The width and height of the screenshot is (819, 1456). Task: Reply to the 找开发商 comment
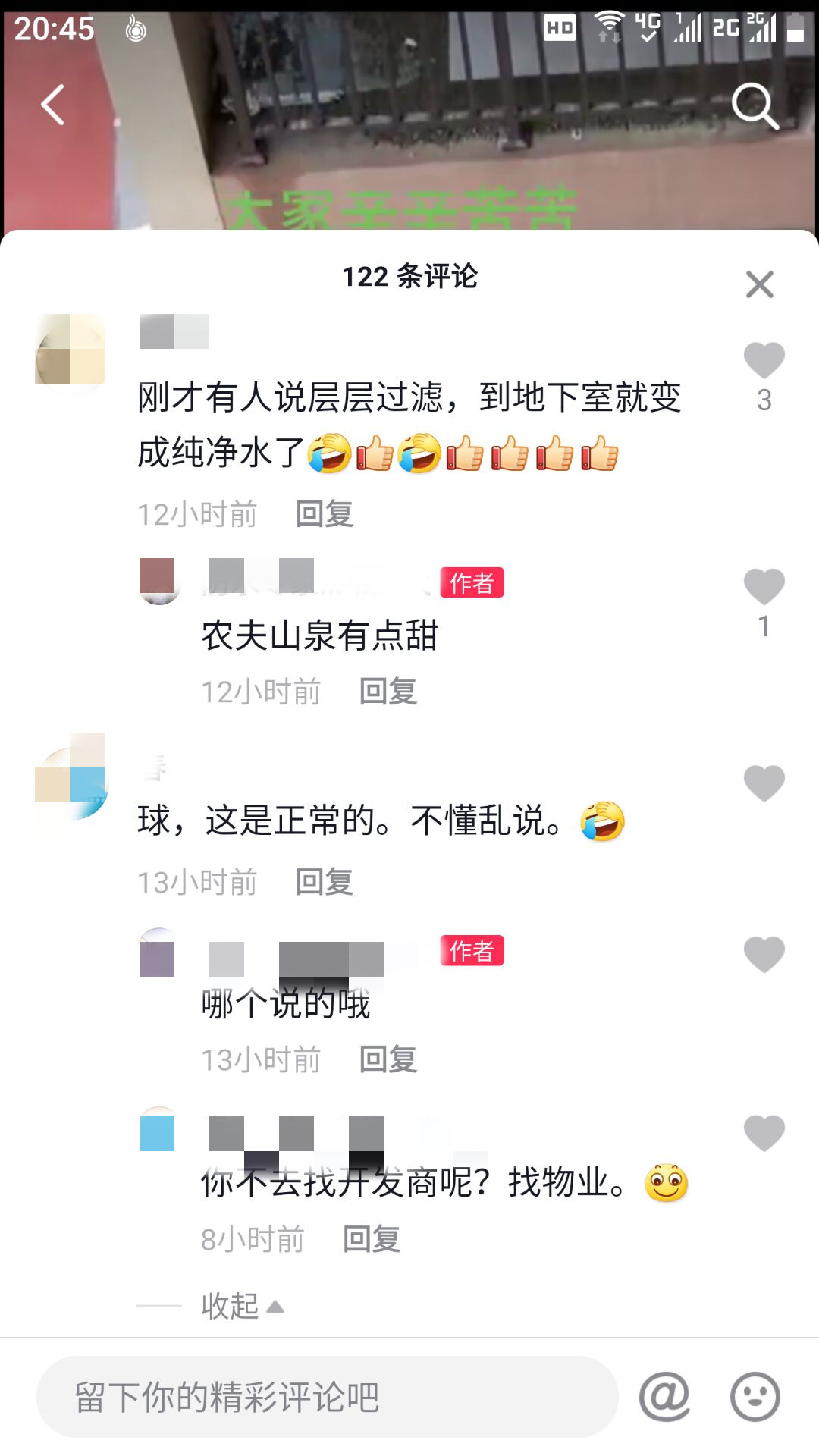click(372, 1239)
